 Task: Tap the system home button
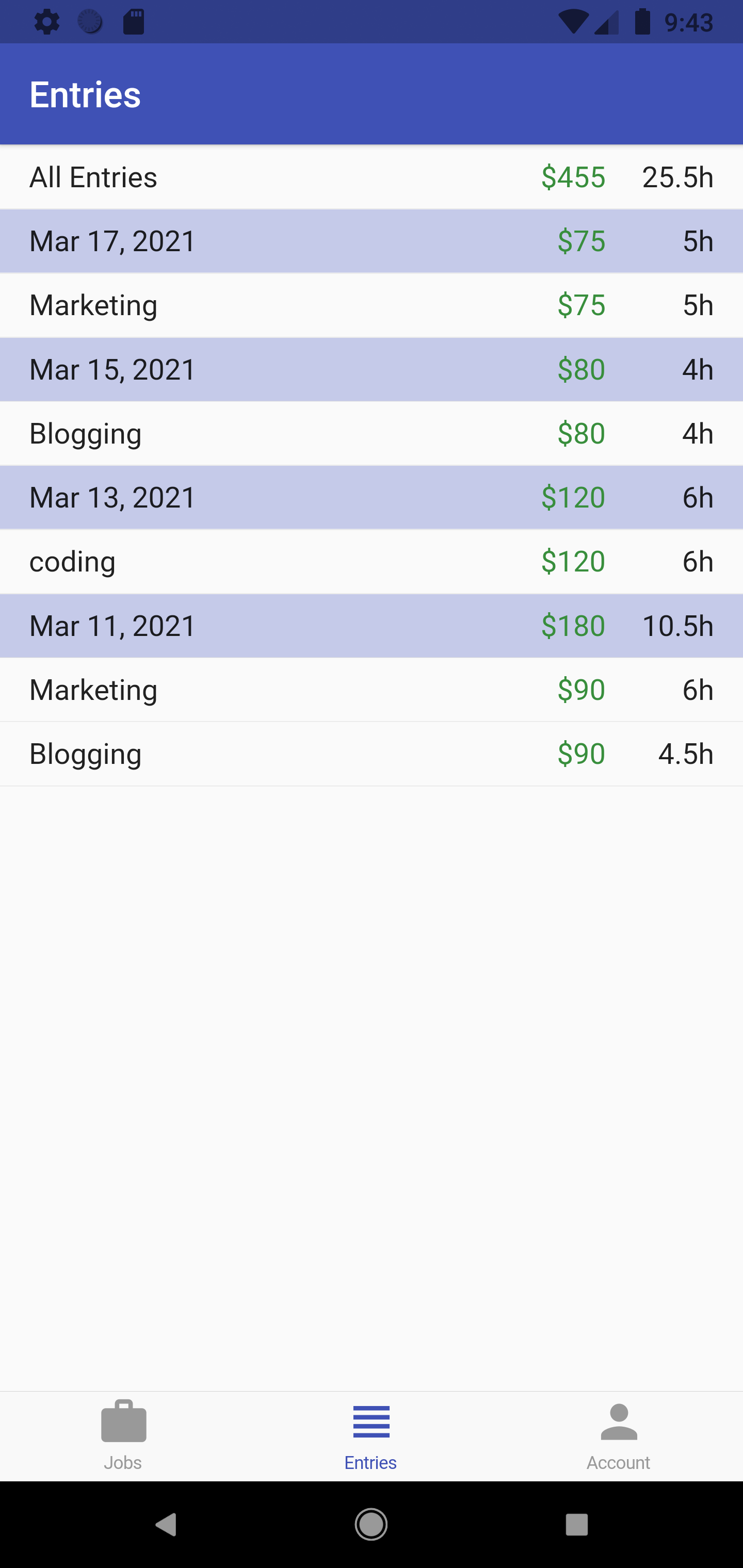[371, 1524]
